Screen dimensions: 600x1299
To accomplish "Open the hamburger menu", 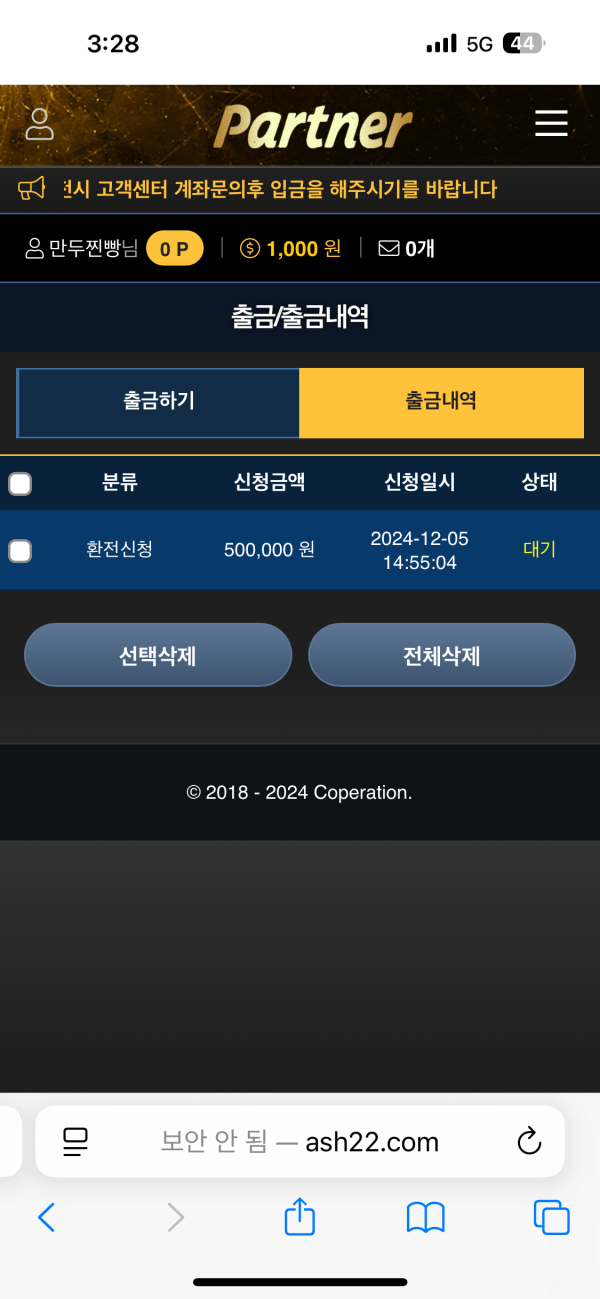I will [551, 123].
